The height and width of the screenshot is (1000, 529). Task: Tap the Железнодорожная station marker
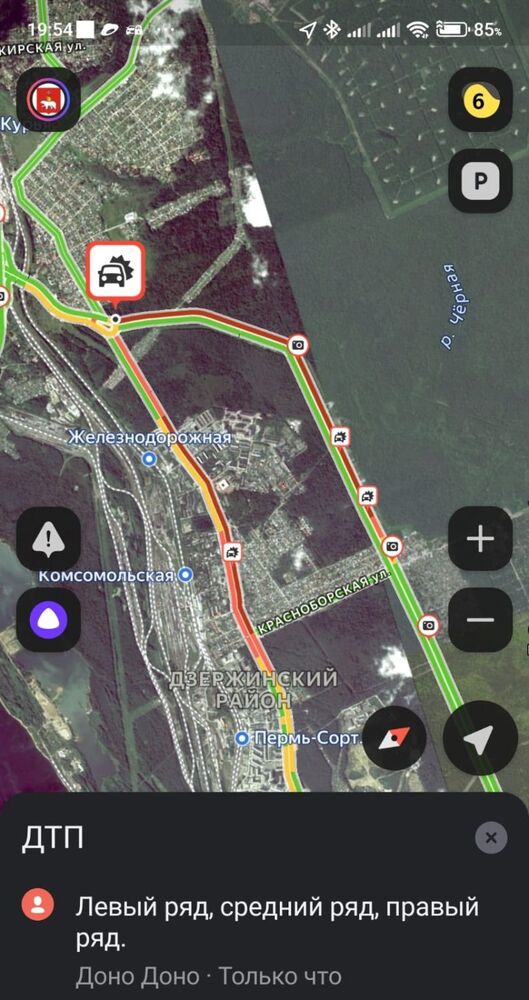pyautogui.click(x=149, y=458)
